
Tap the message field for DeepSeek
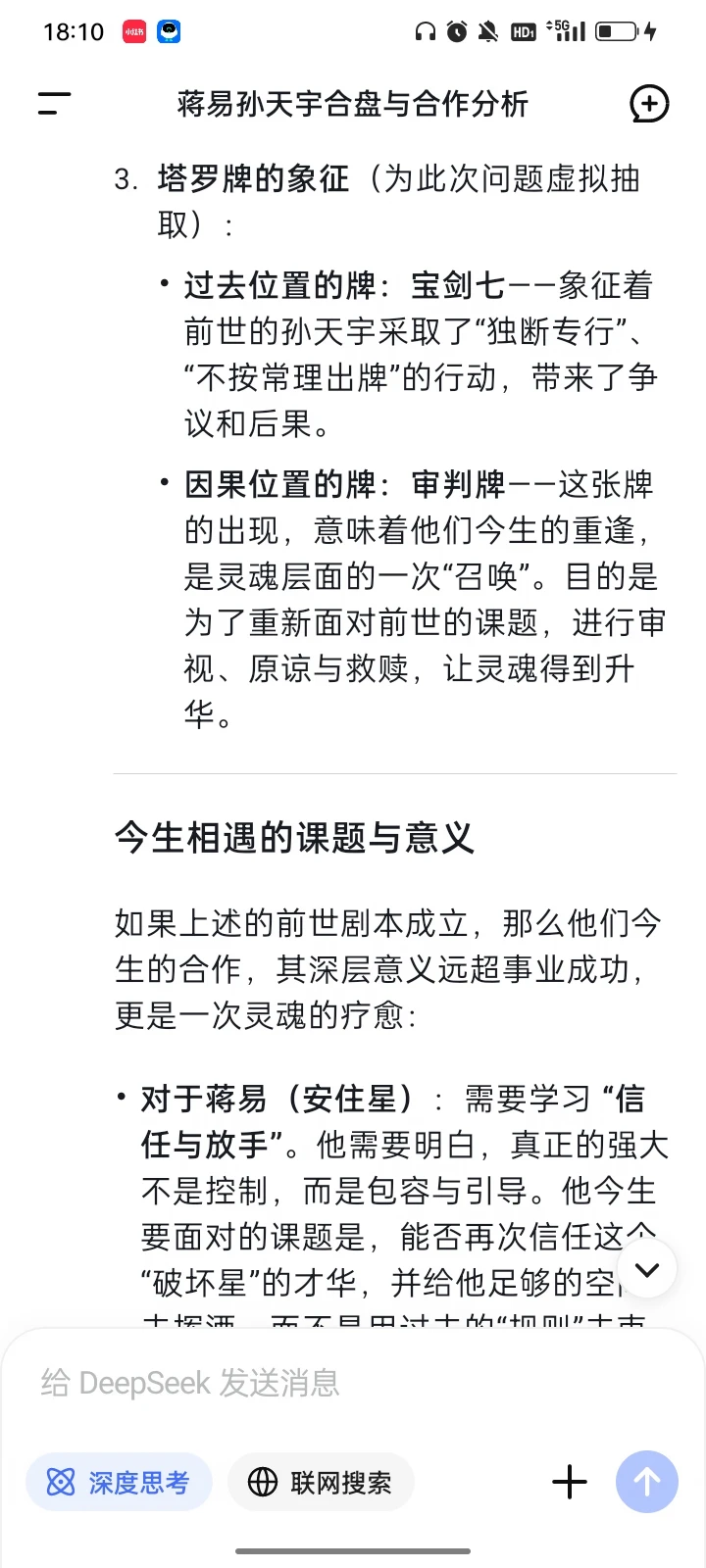click(x=353, y=1383)
